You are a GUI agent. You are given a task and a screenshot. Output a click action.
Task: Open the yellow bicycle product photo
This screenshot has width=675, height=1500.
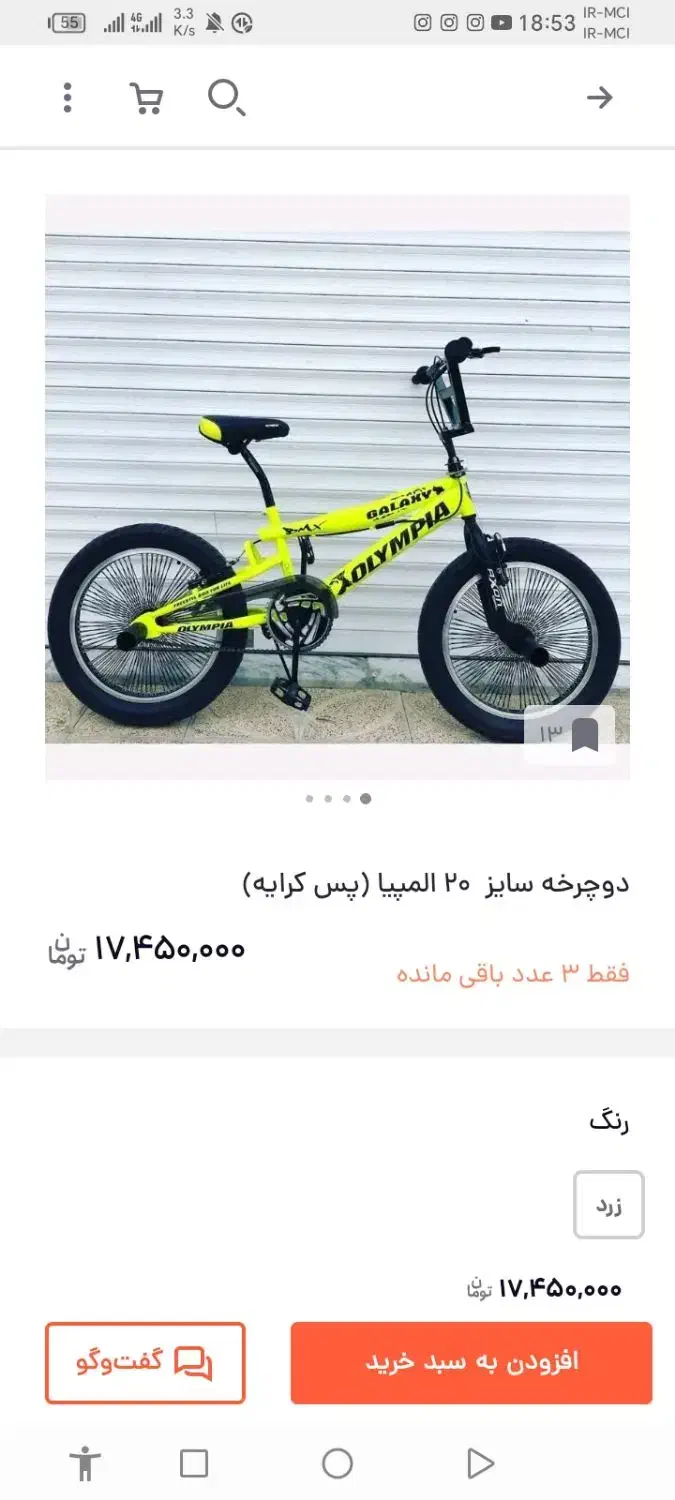tap(337, 487)
